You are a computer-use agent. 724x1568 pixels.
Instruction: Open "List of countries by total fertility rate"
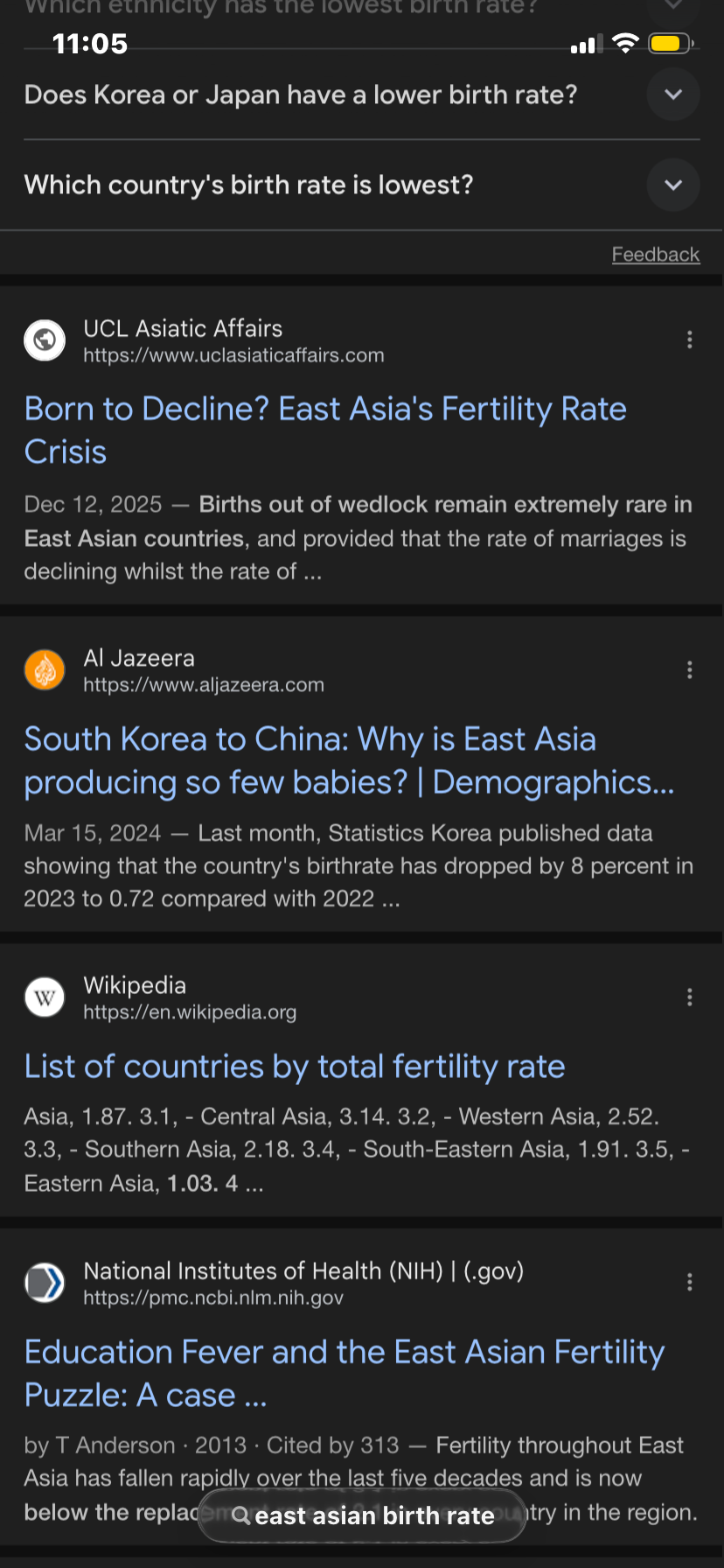[x=294, y=1067]
